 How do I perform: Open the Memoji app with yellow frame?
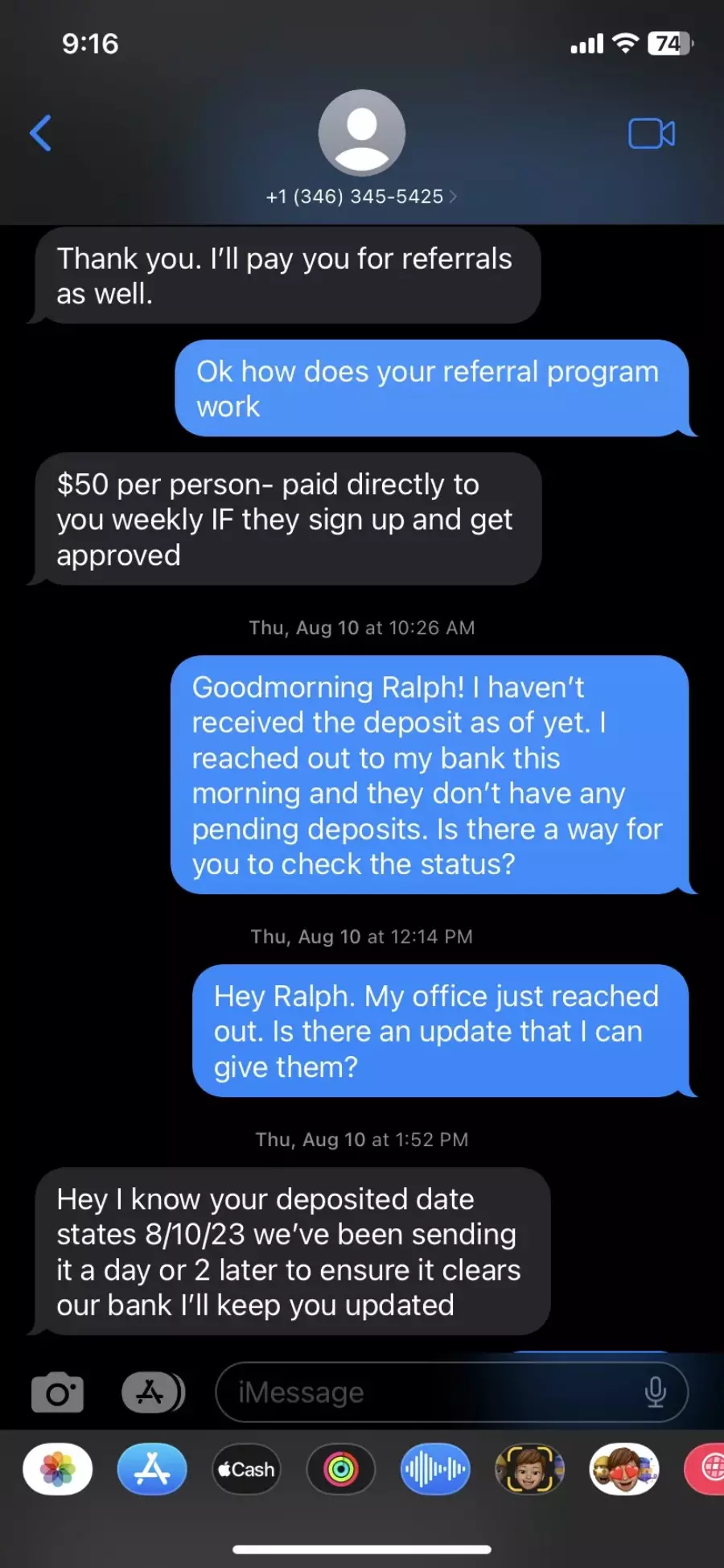coord(529,1470)
